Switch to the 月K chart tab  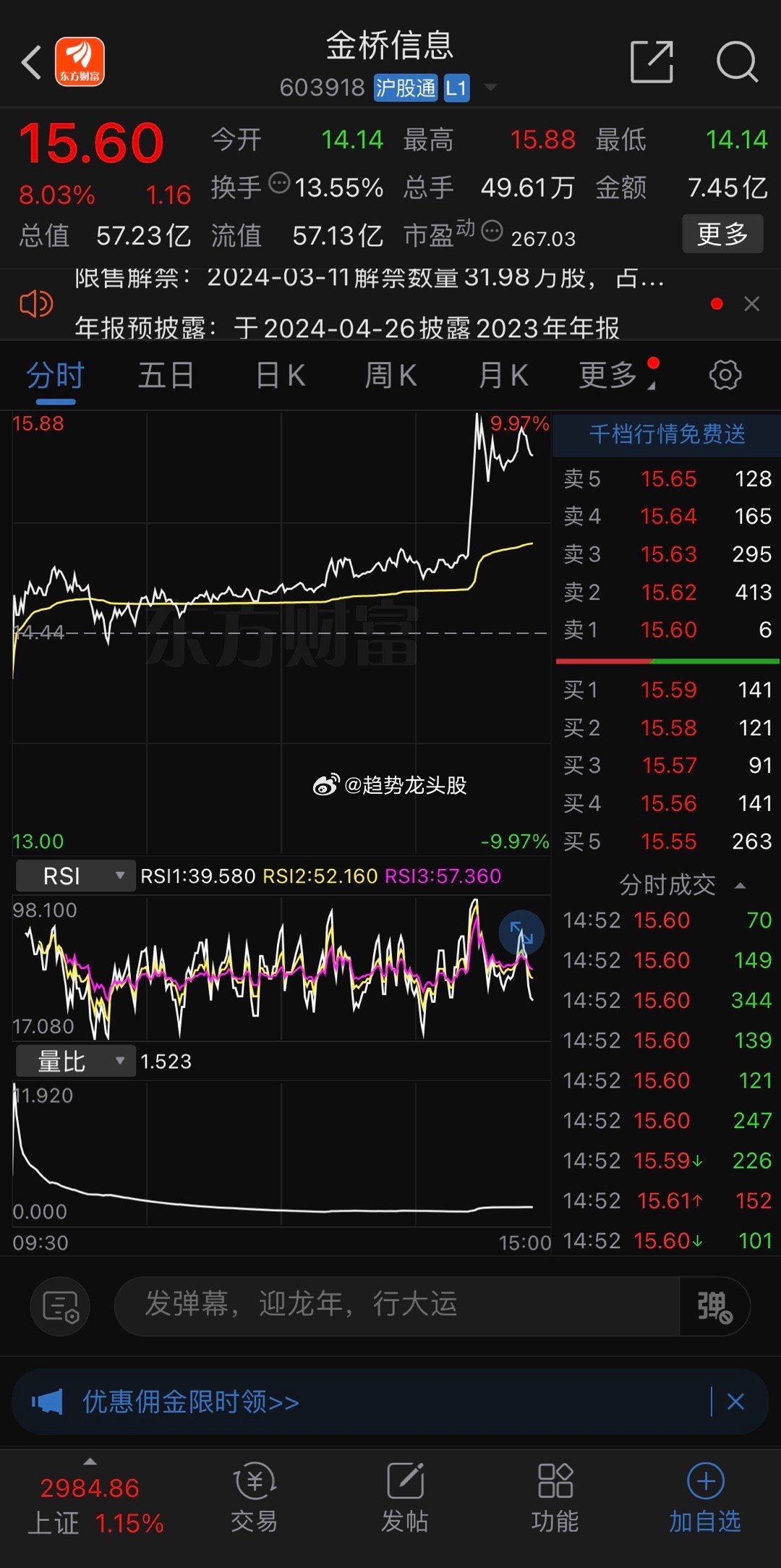503,376
